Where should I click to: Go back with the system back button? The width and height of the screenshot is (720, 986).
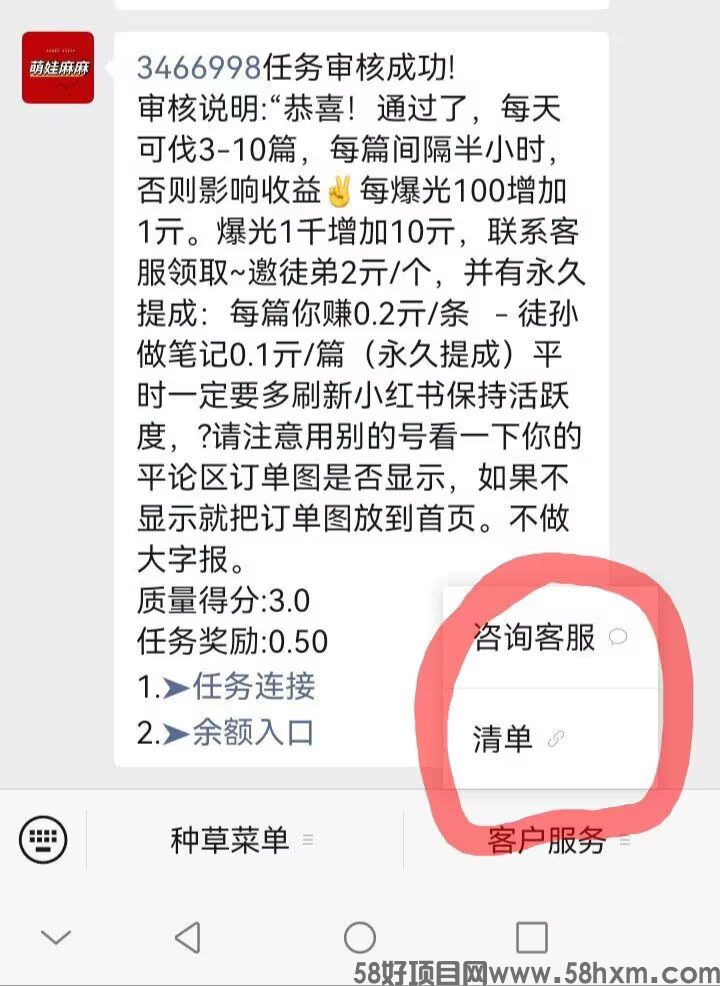pyautogui.click(x=188, y=937)
